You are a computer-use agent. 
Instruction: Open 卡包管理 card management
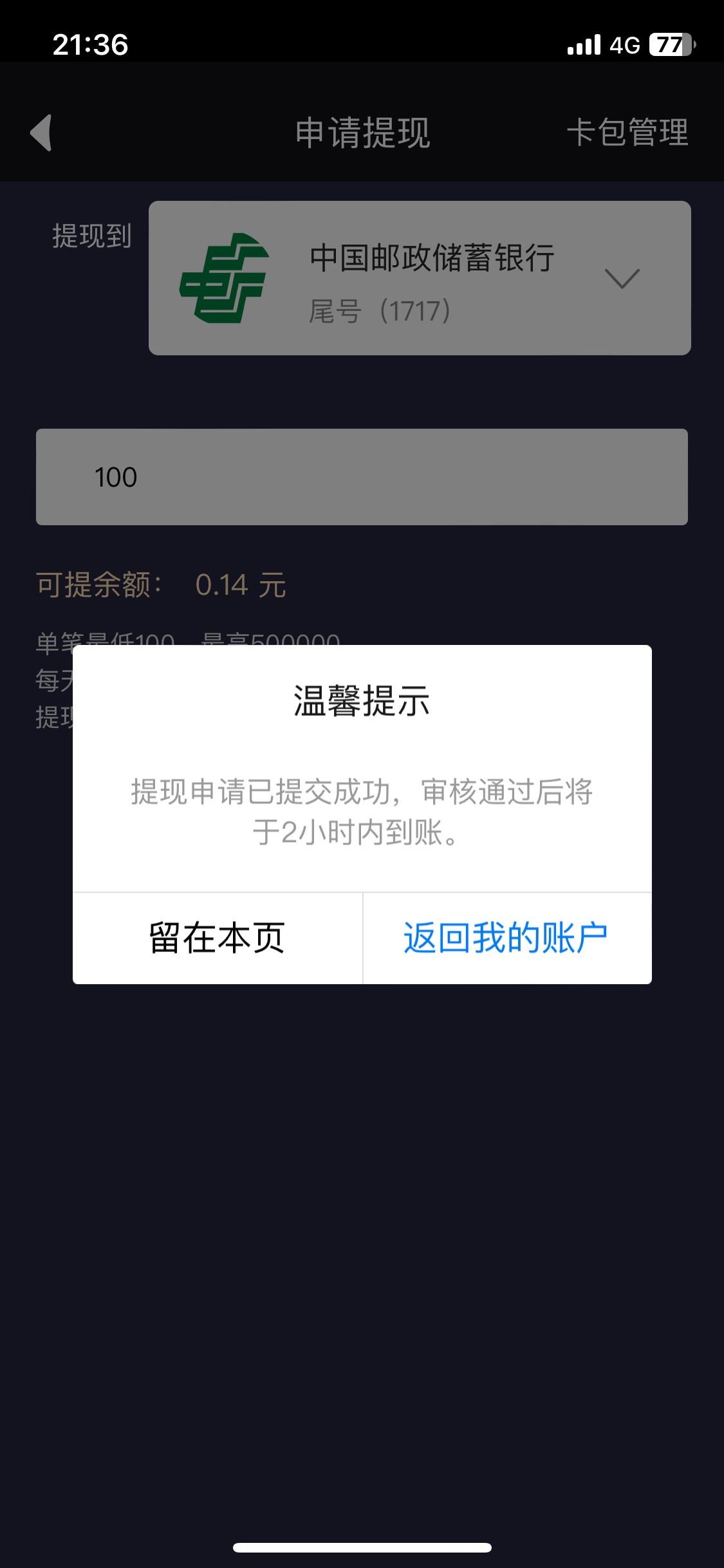(x=627, y=133)
